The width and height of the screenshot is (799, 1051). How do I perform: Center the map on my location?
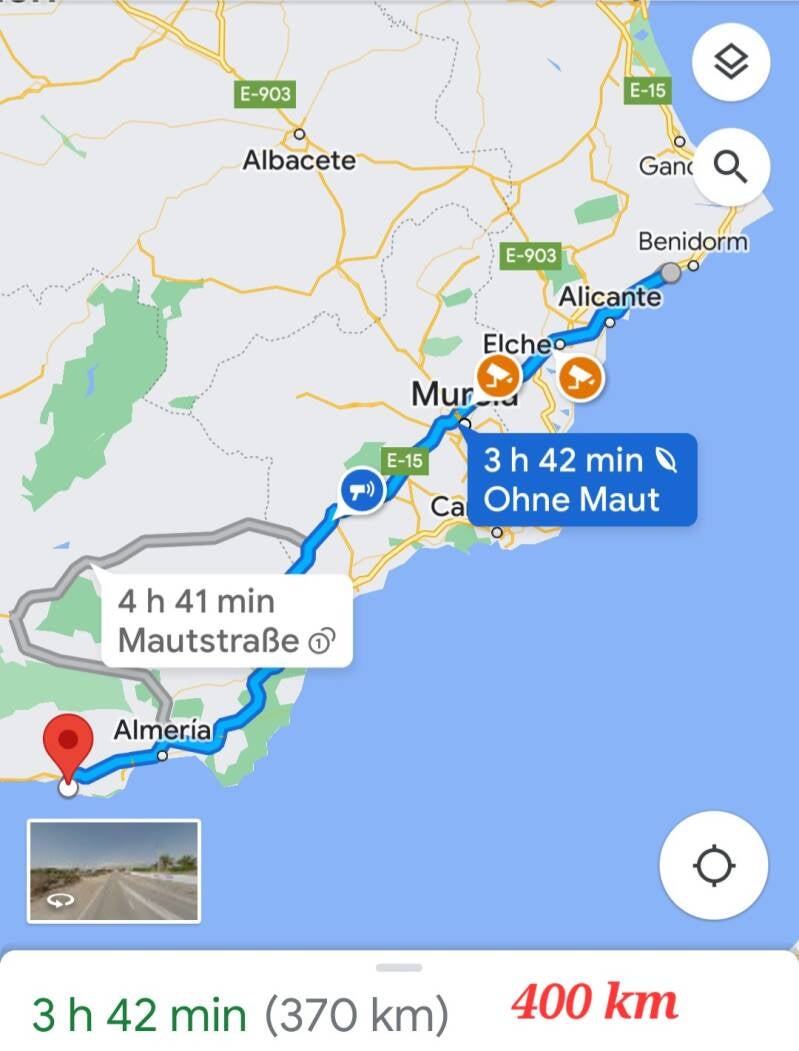click(714, 865)
